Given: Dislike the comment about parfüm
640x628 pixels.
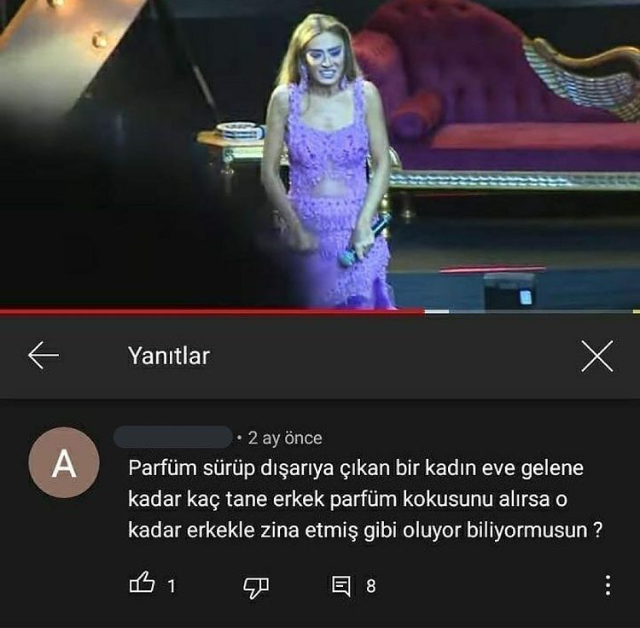Looking at the screenshot, I should click(x=256, y=587).
